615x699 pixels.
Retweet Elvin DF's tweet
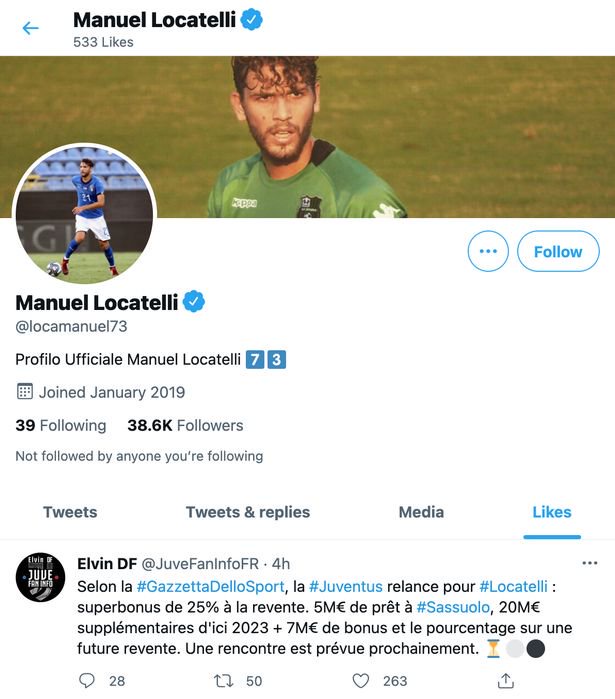click(224, 680)
